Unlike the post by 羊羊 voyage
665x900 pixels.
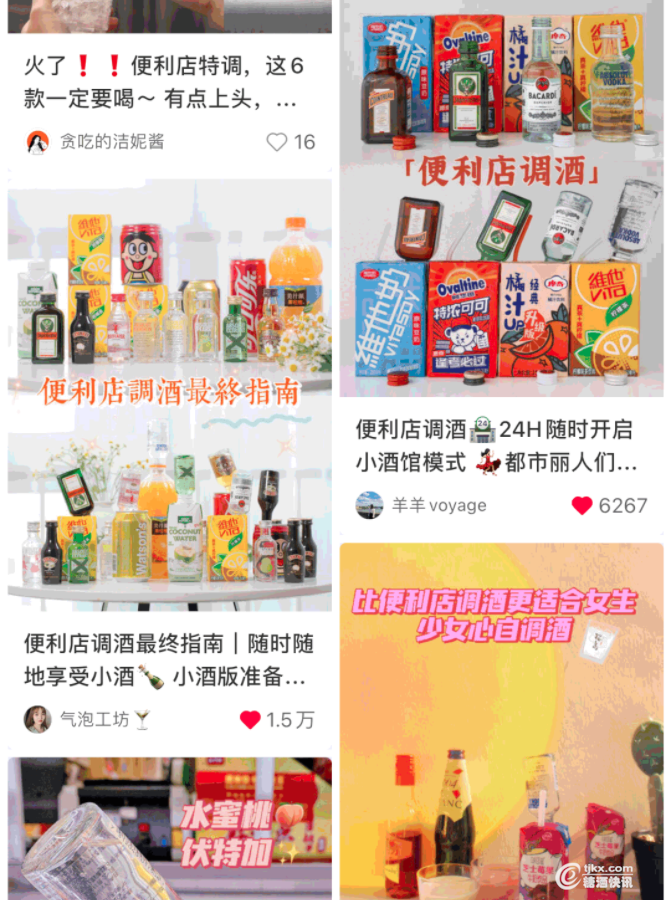(582, 505)
